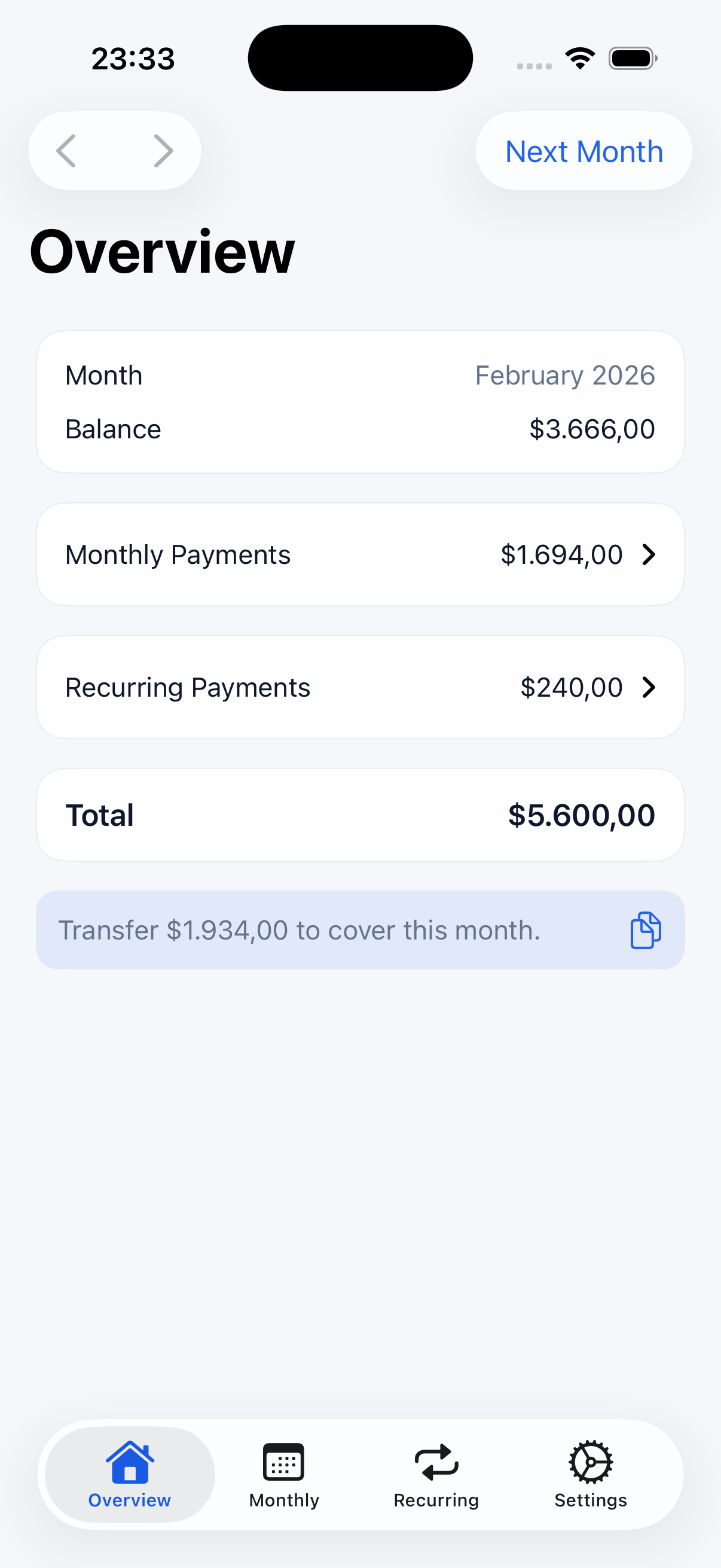Click the Next Month button

point(583,150)
